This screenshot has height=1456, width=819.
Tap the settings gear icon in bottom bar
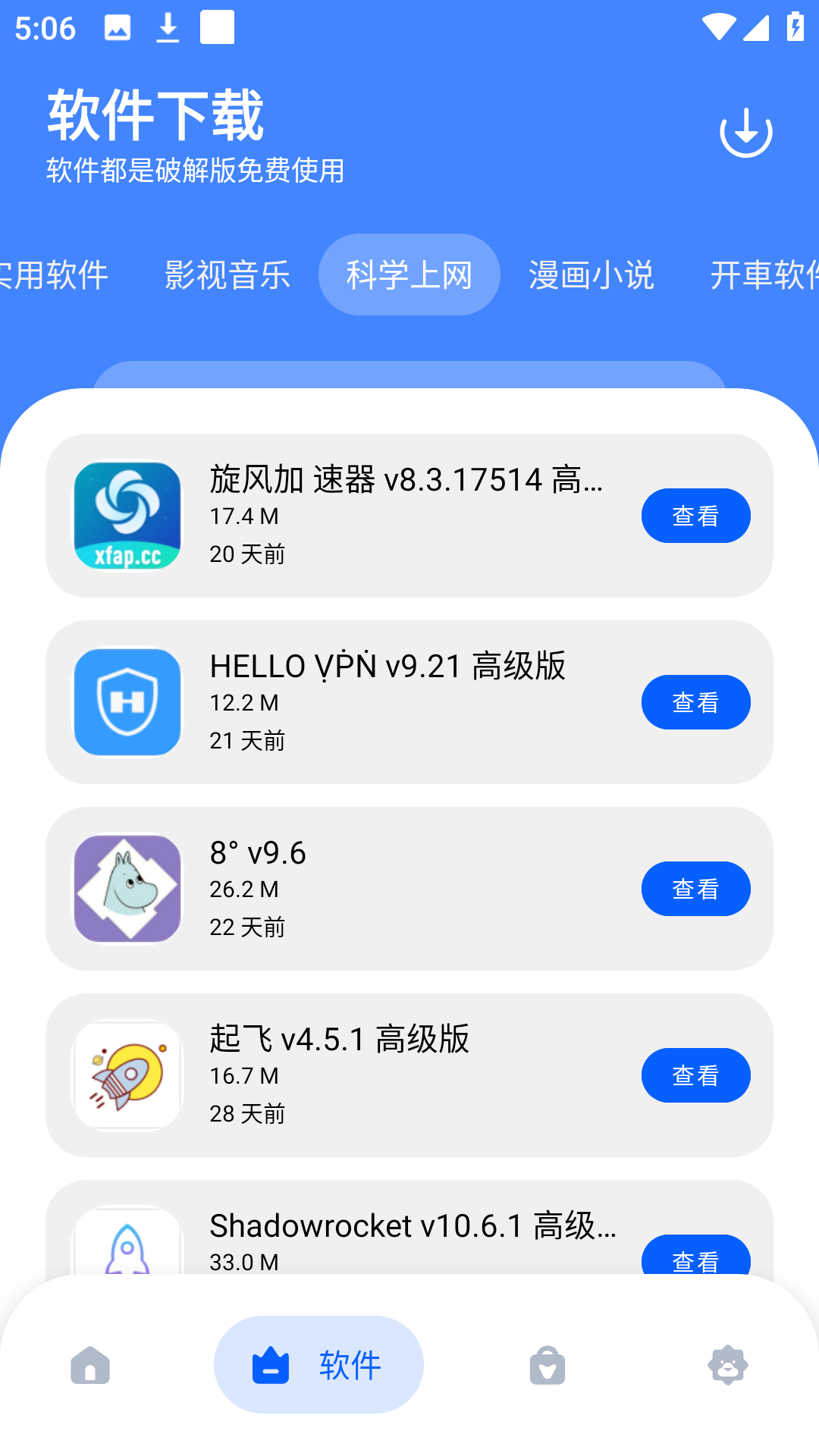[727, 1365]
